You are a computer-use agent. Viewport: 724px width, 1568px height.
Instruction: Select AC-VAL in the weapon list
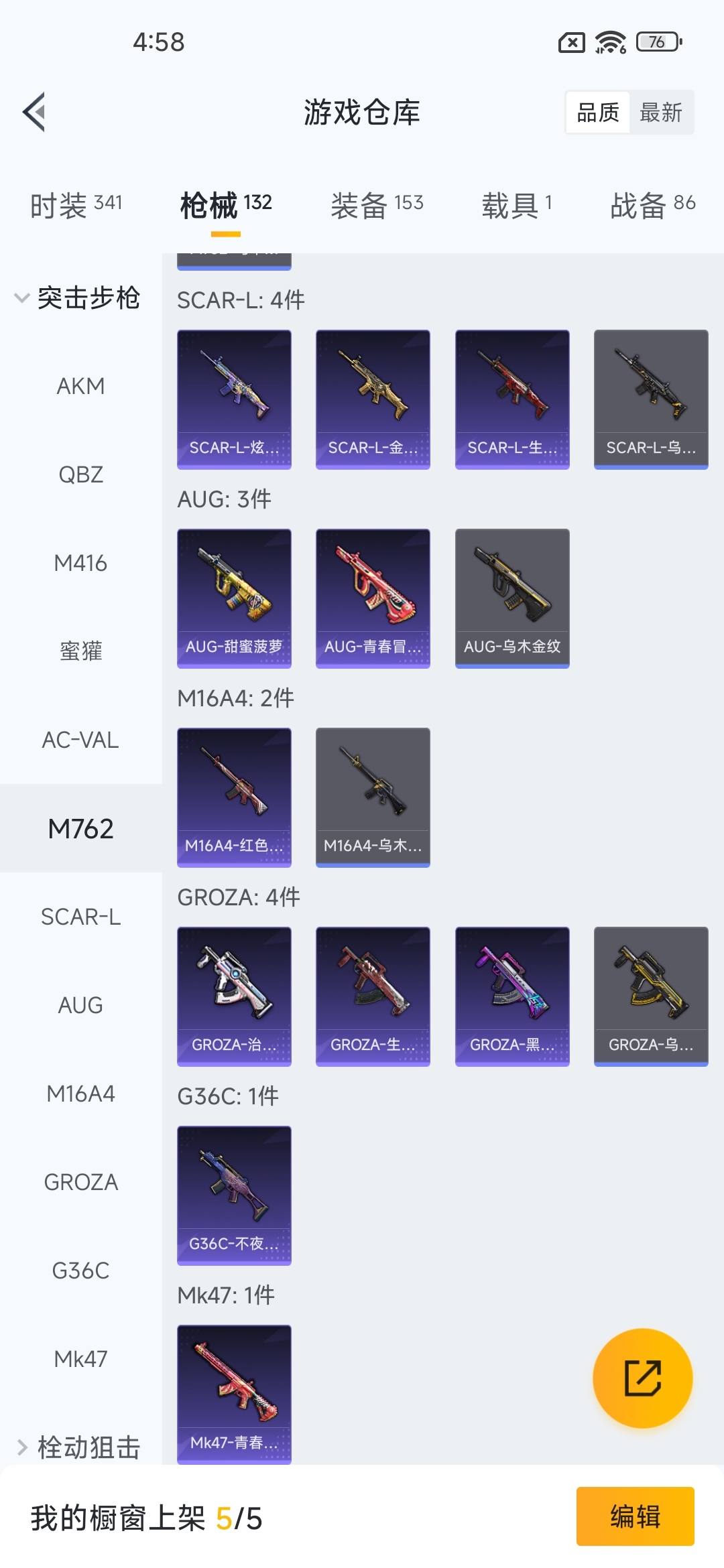80,740
